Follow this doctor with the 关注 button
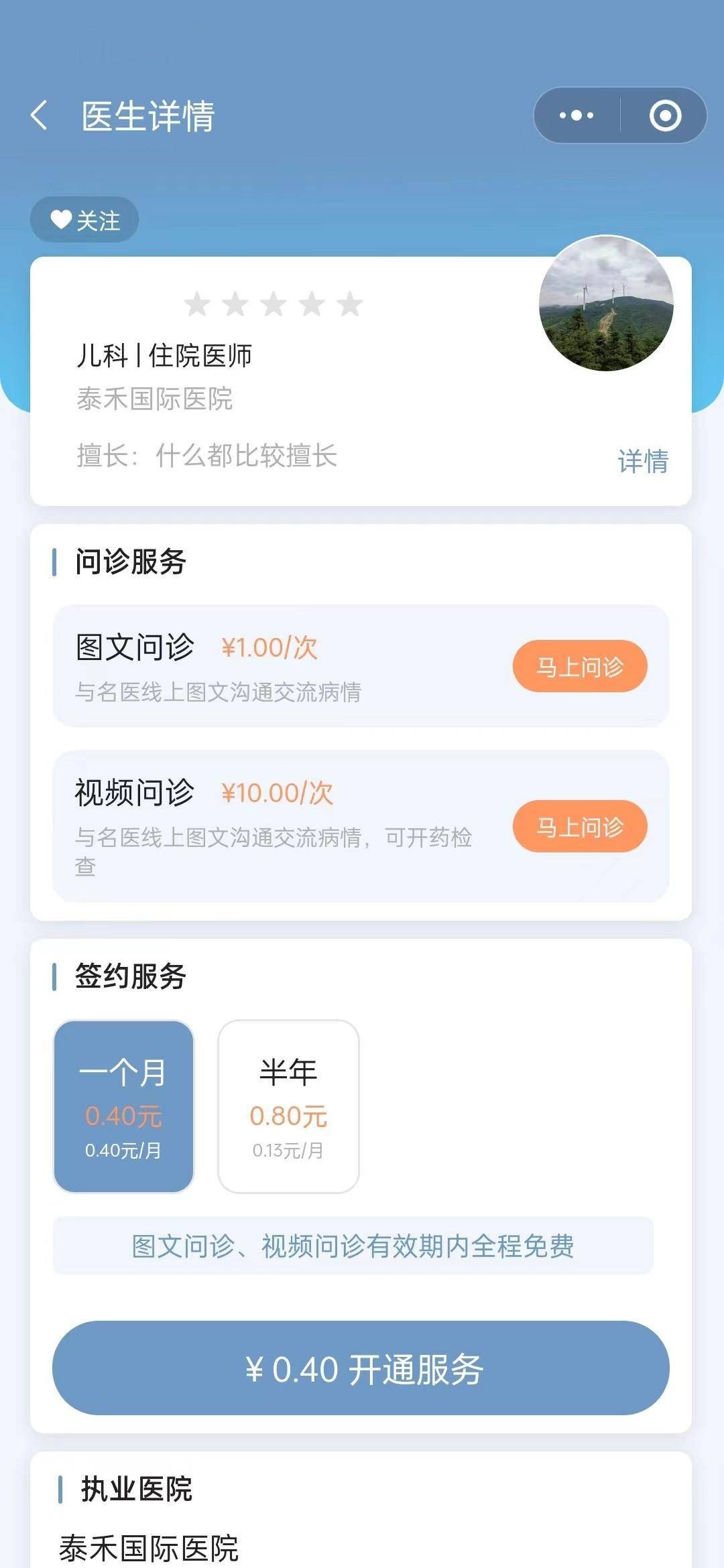Viewport: 724px width, 1568px height. coord(85,220)
